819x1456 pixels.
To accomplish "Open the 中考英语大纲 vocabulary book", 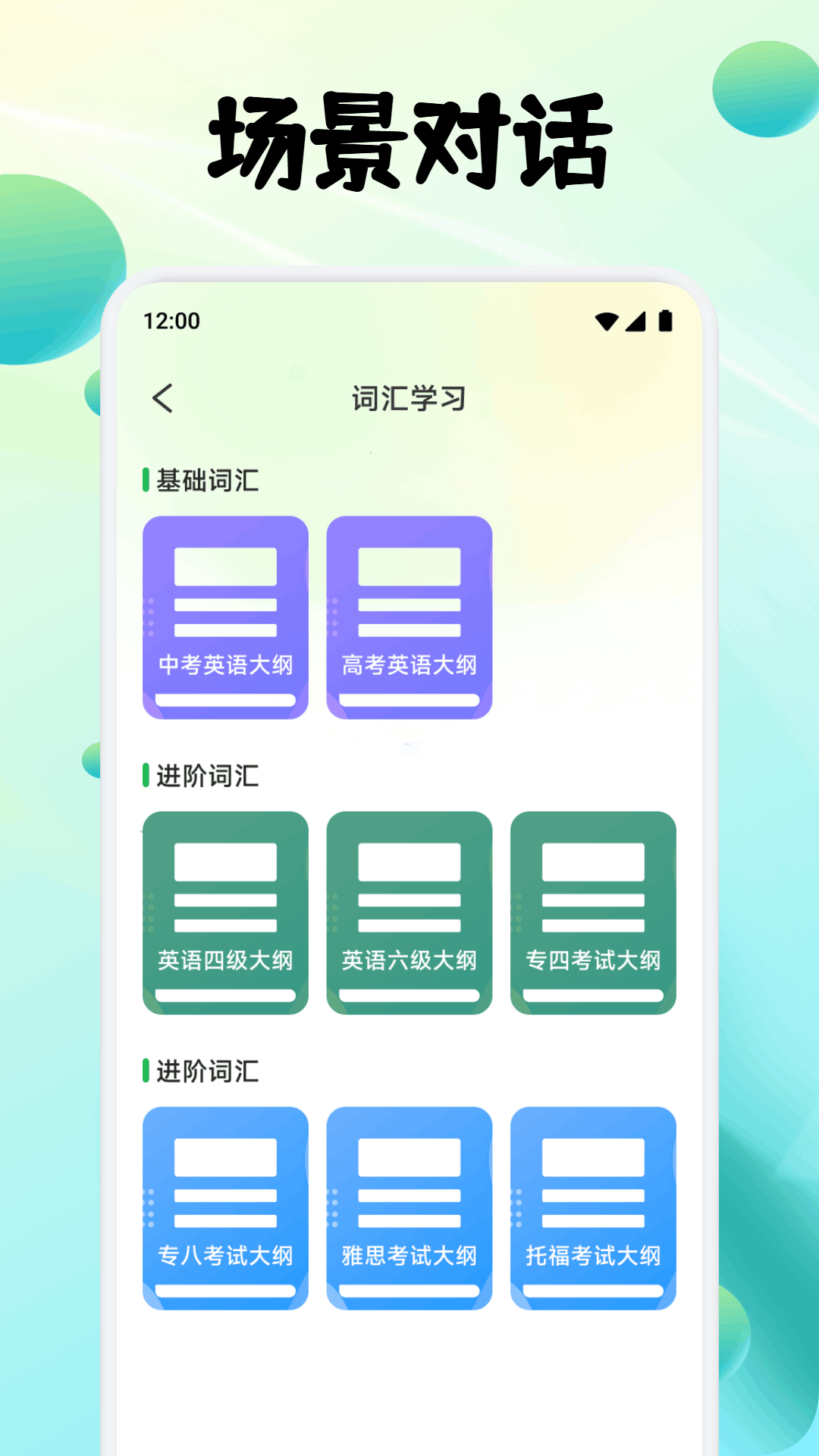I will pos(225,614).
